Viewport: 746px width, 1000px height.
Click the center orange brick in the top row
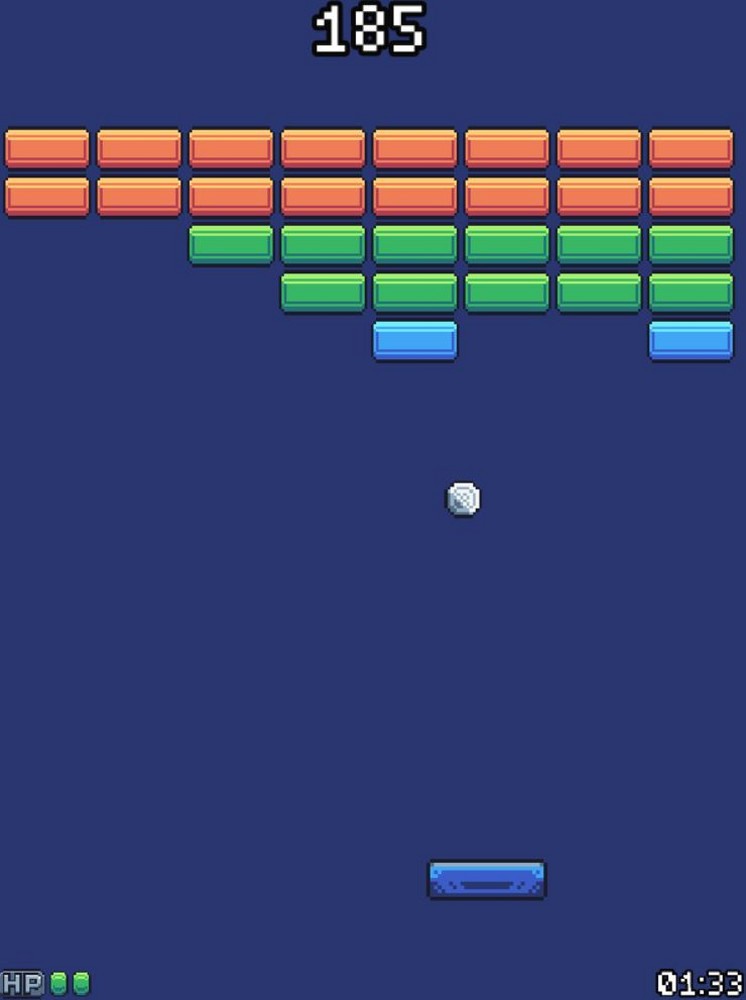[x=415, y=146]
